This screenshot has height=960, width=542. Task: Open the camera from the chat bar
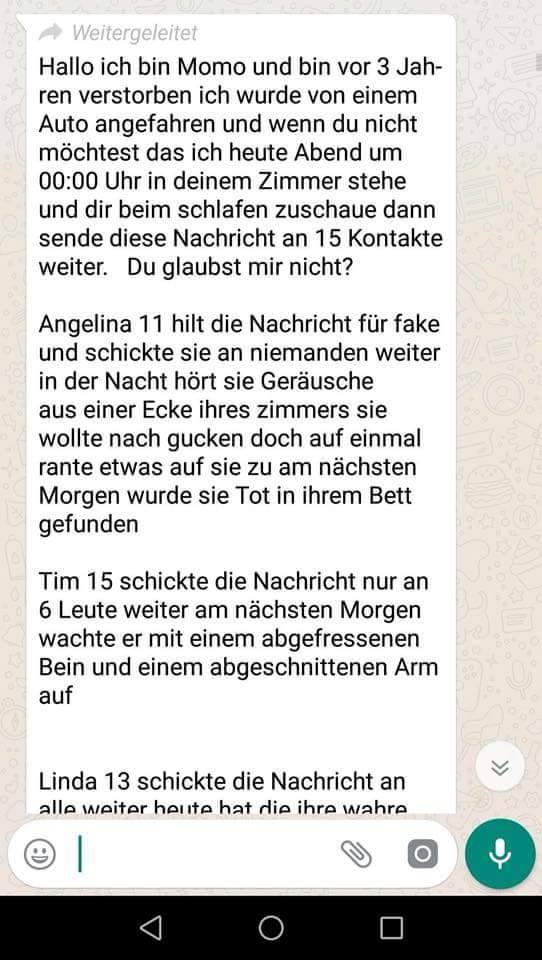tap(423, 853)
